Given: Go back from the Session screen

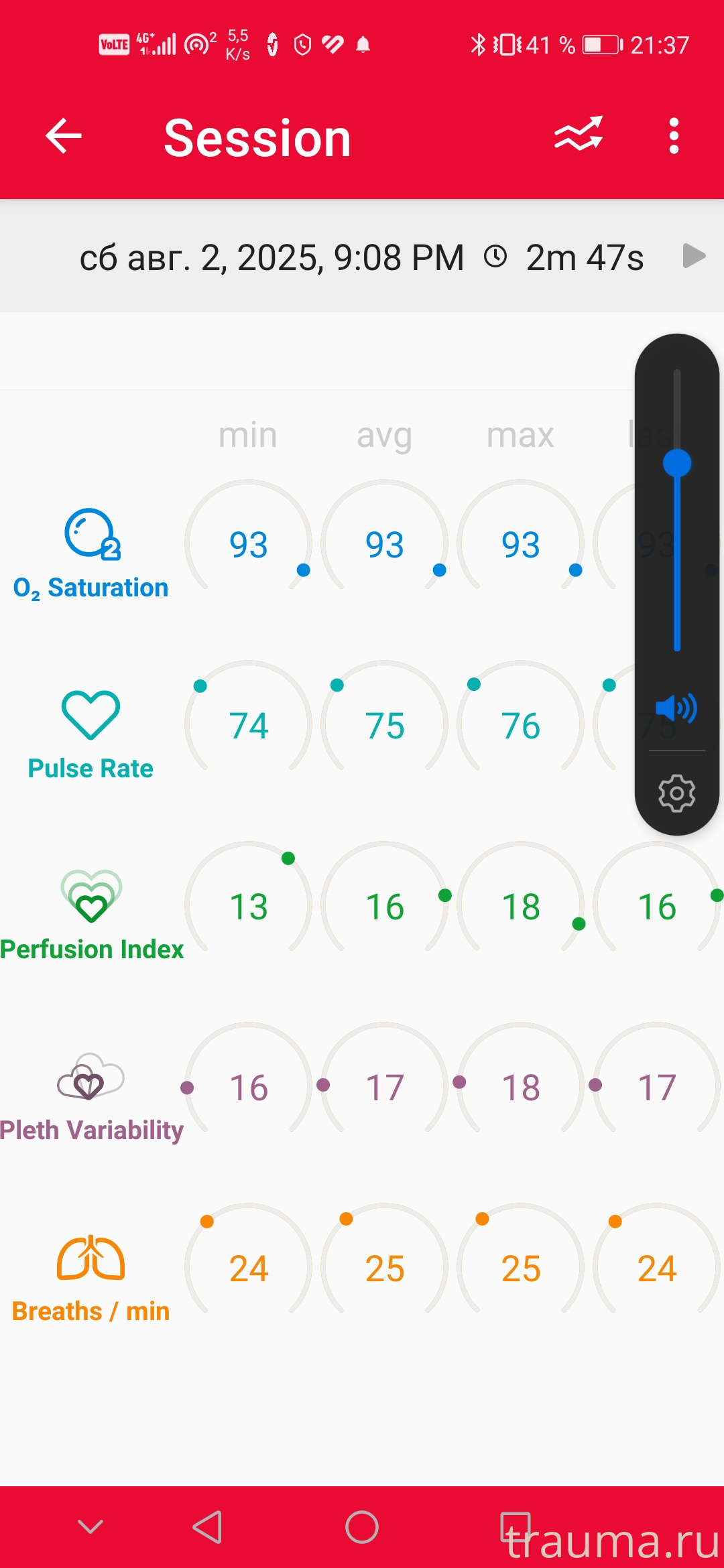Looking at the screenshot, I should [64, 136].
